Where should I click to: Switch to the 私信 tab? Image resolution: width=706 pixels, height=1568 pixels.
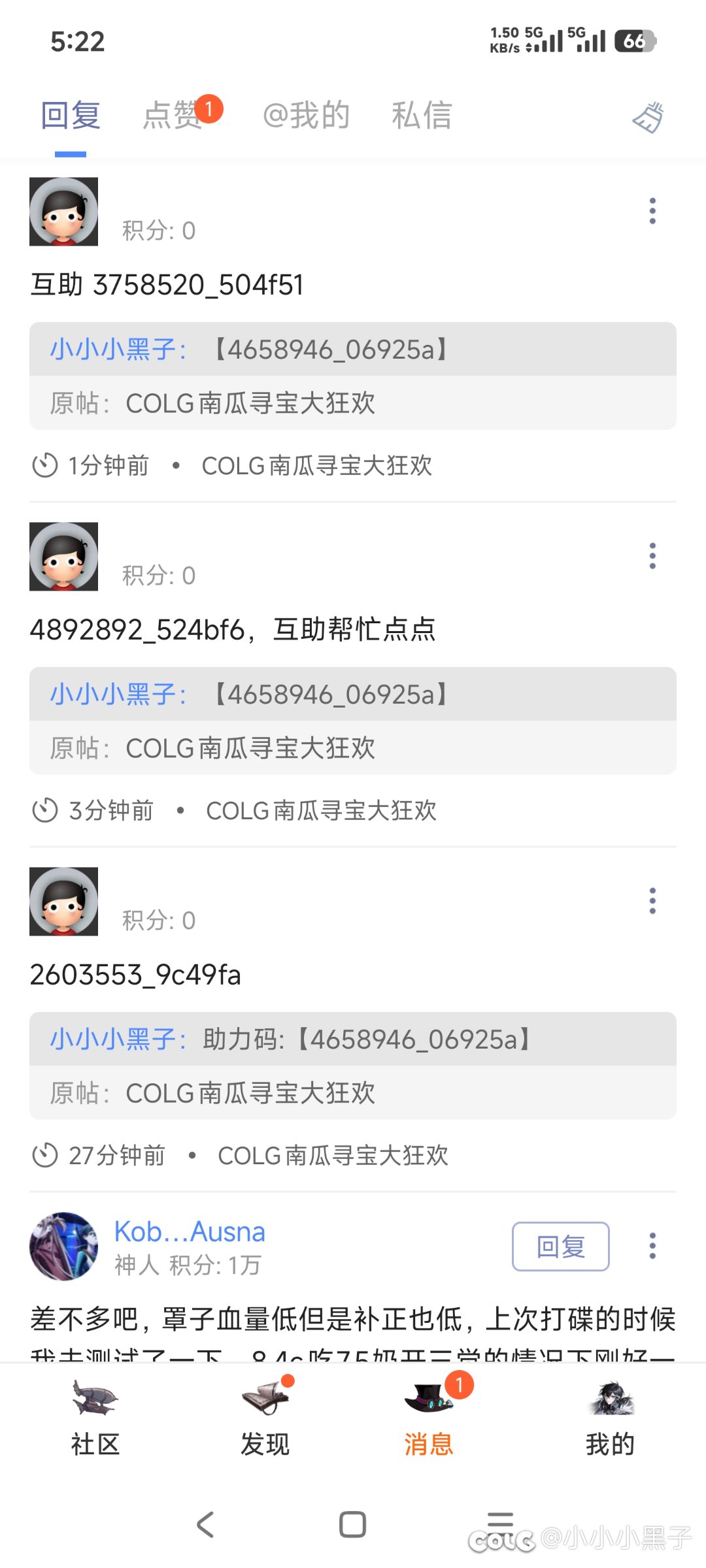(421, 114)
